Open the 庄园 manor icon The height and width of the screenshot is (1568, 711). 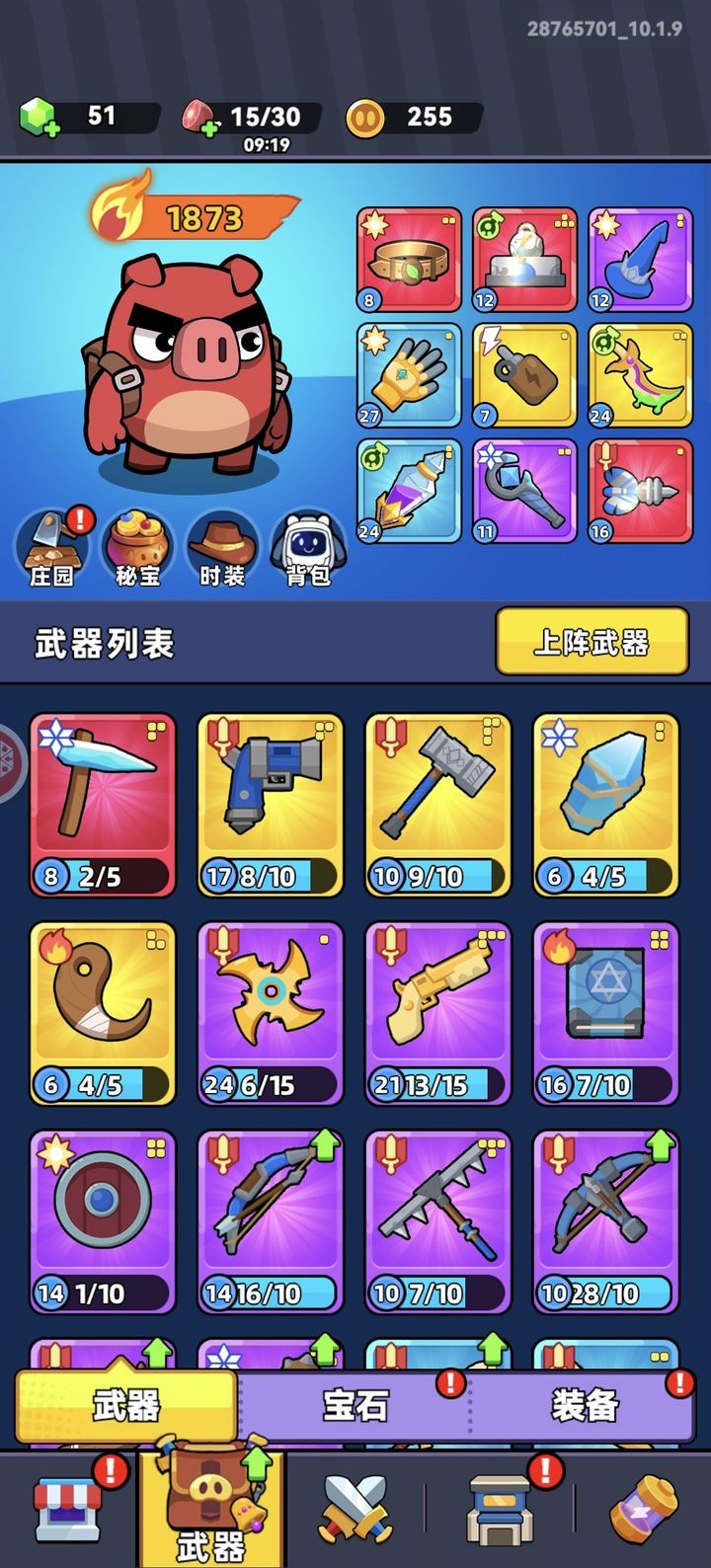pyautogui.click(x=51, y=548)
